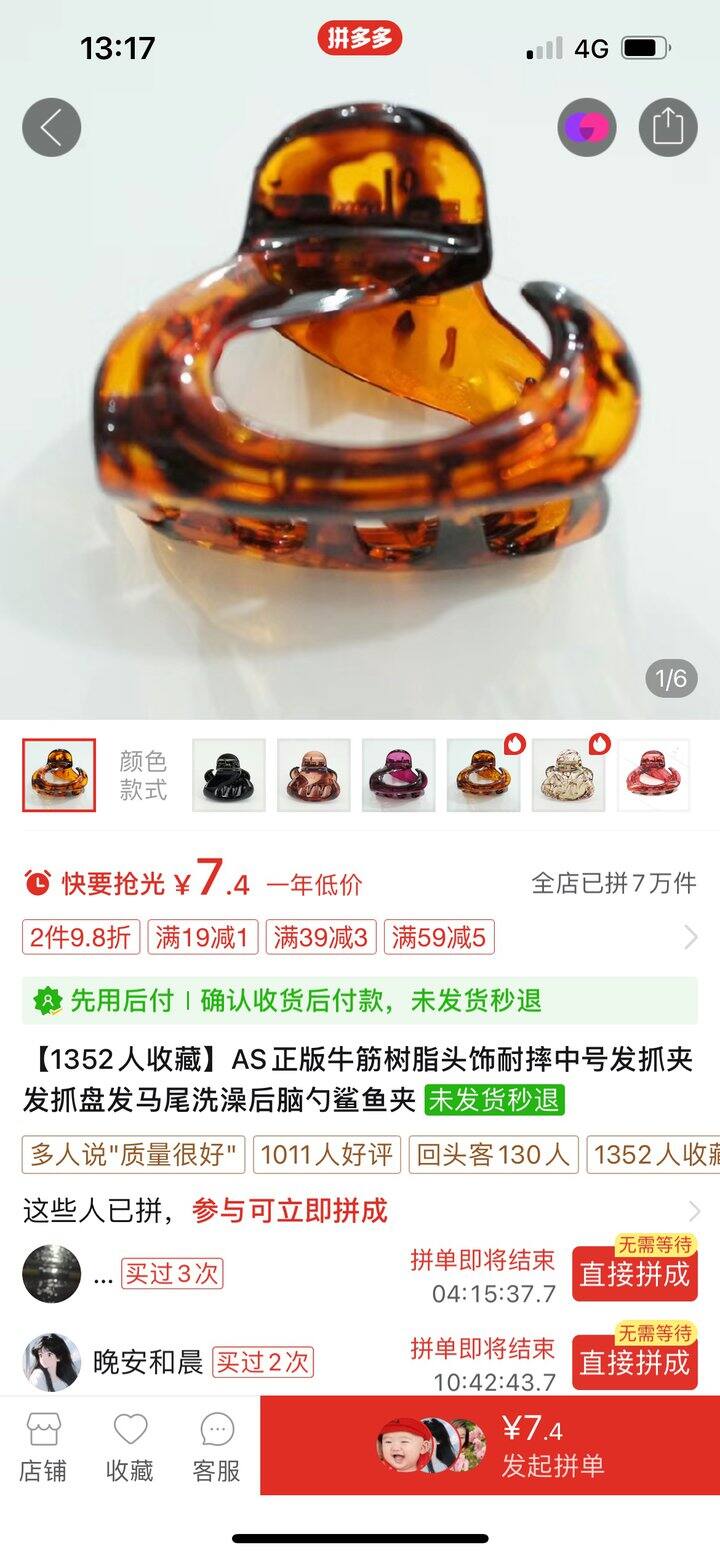Open the purple-pink circular icon
The height and width of the screenshot is (1558, 720).
click(587, 128)
